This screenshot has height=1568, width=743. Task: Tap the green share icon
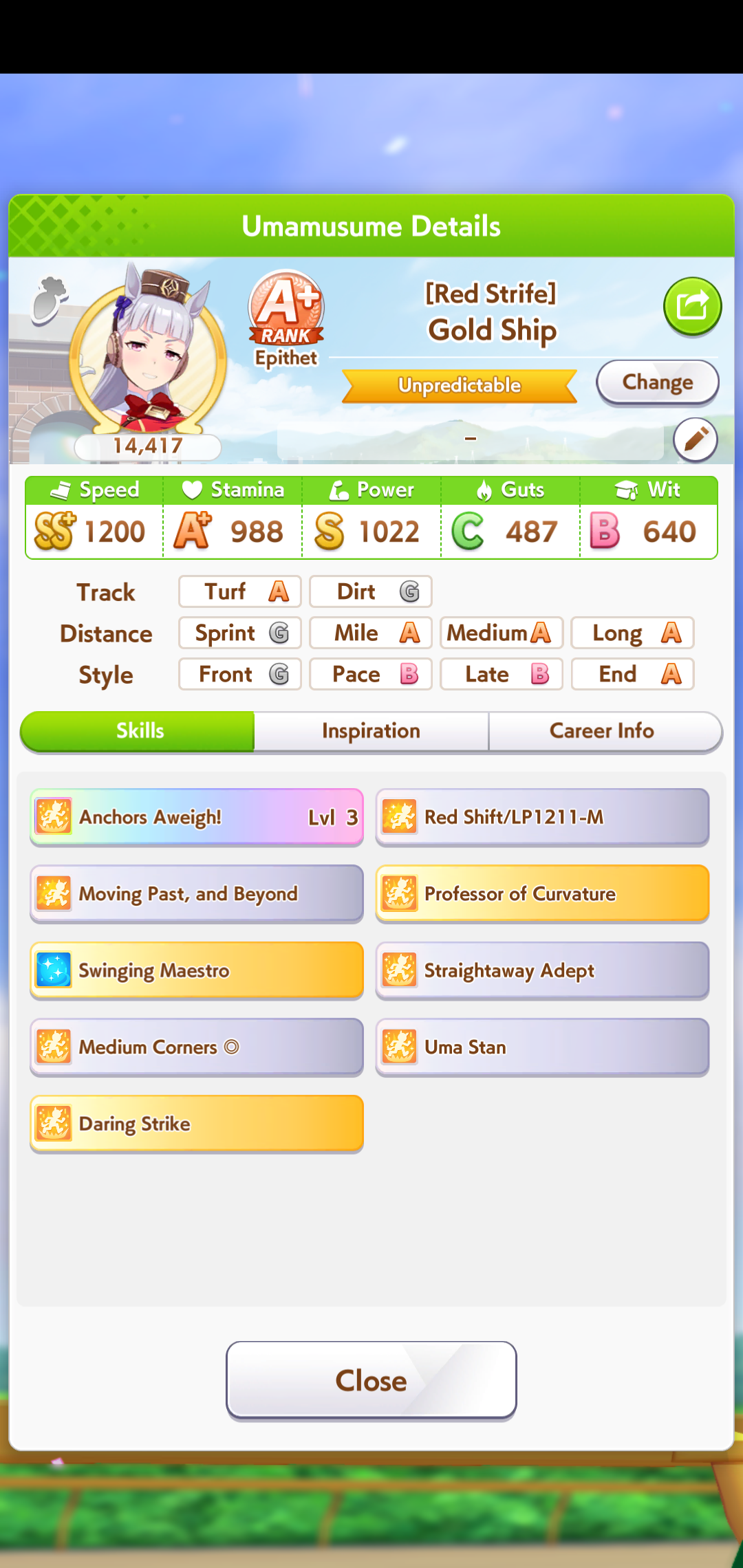coord(692,306)
